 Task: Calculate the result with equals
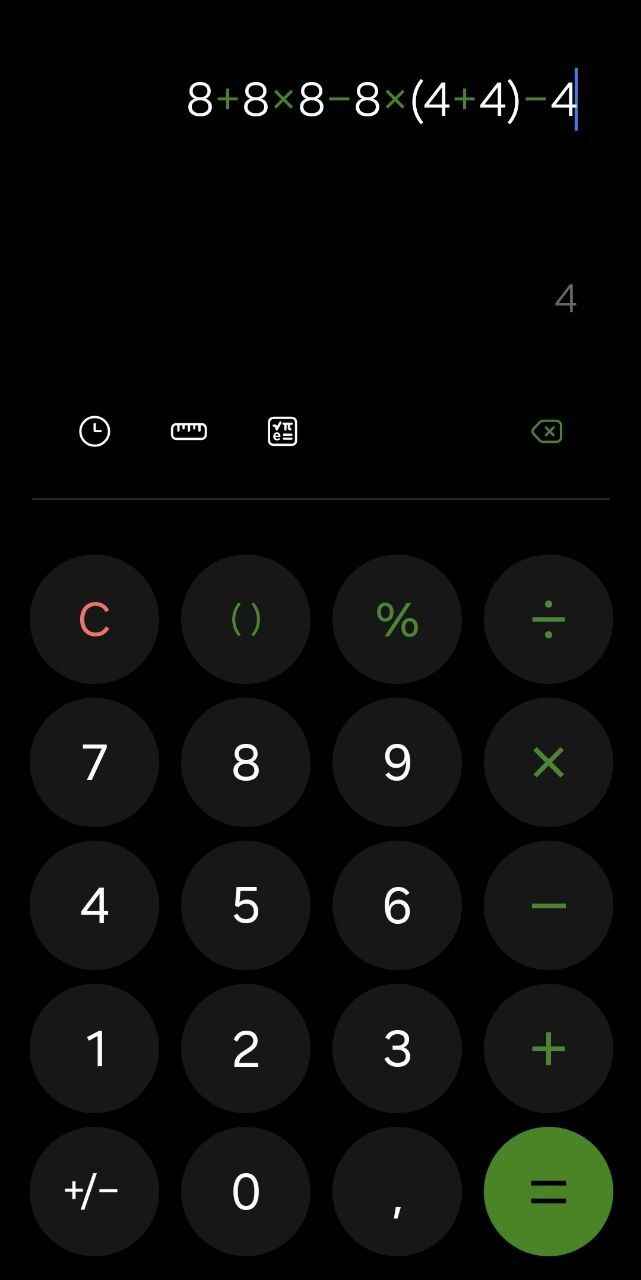[548, 1191]
